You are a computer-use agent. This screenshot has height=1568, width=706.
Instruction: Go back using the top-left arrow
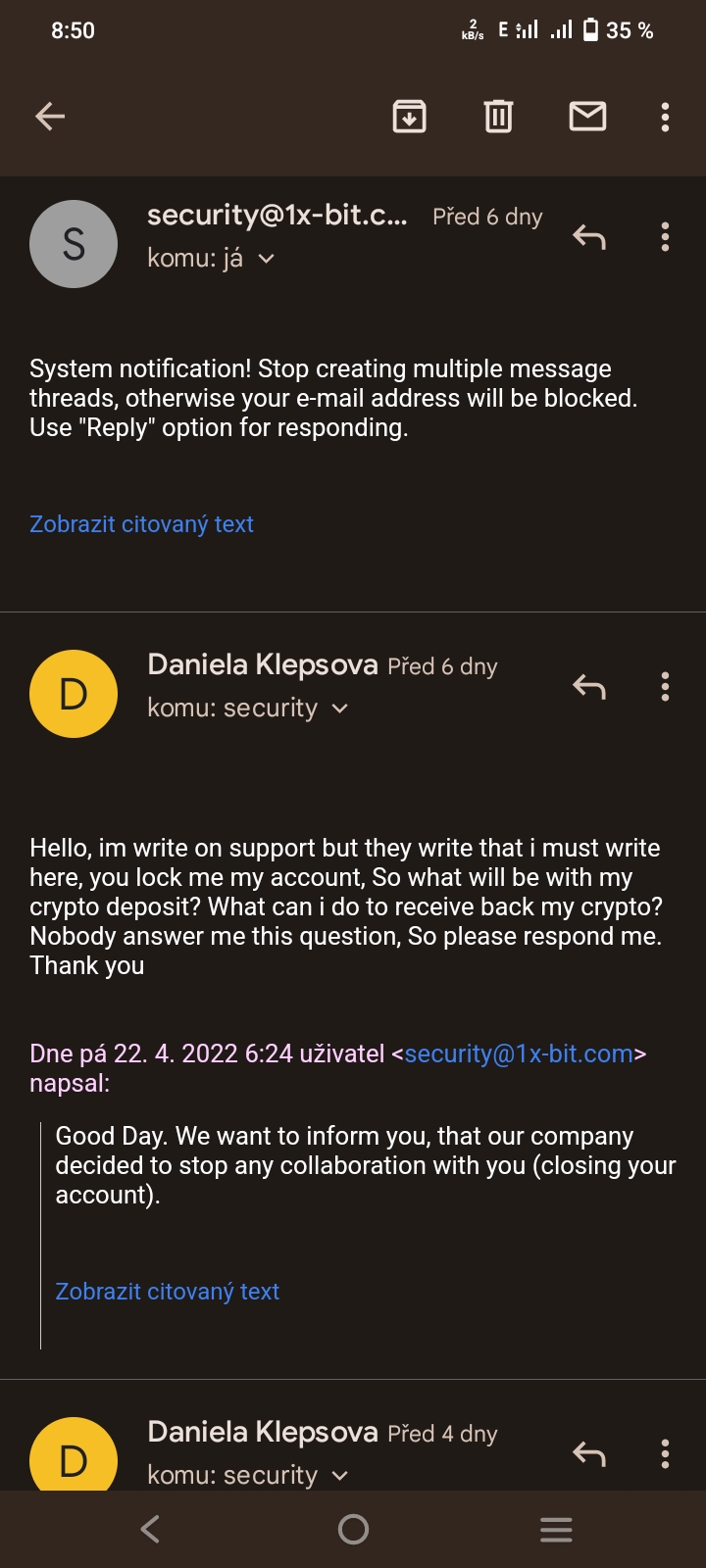[x=50, y=117]
